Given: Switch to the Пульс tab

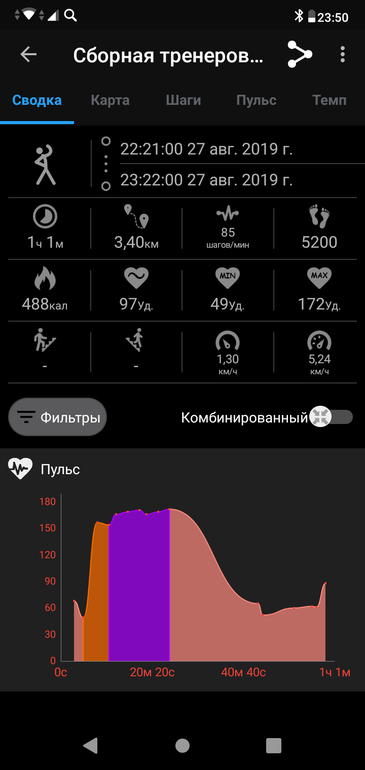Looking at the screenshot, I should 256,101.
